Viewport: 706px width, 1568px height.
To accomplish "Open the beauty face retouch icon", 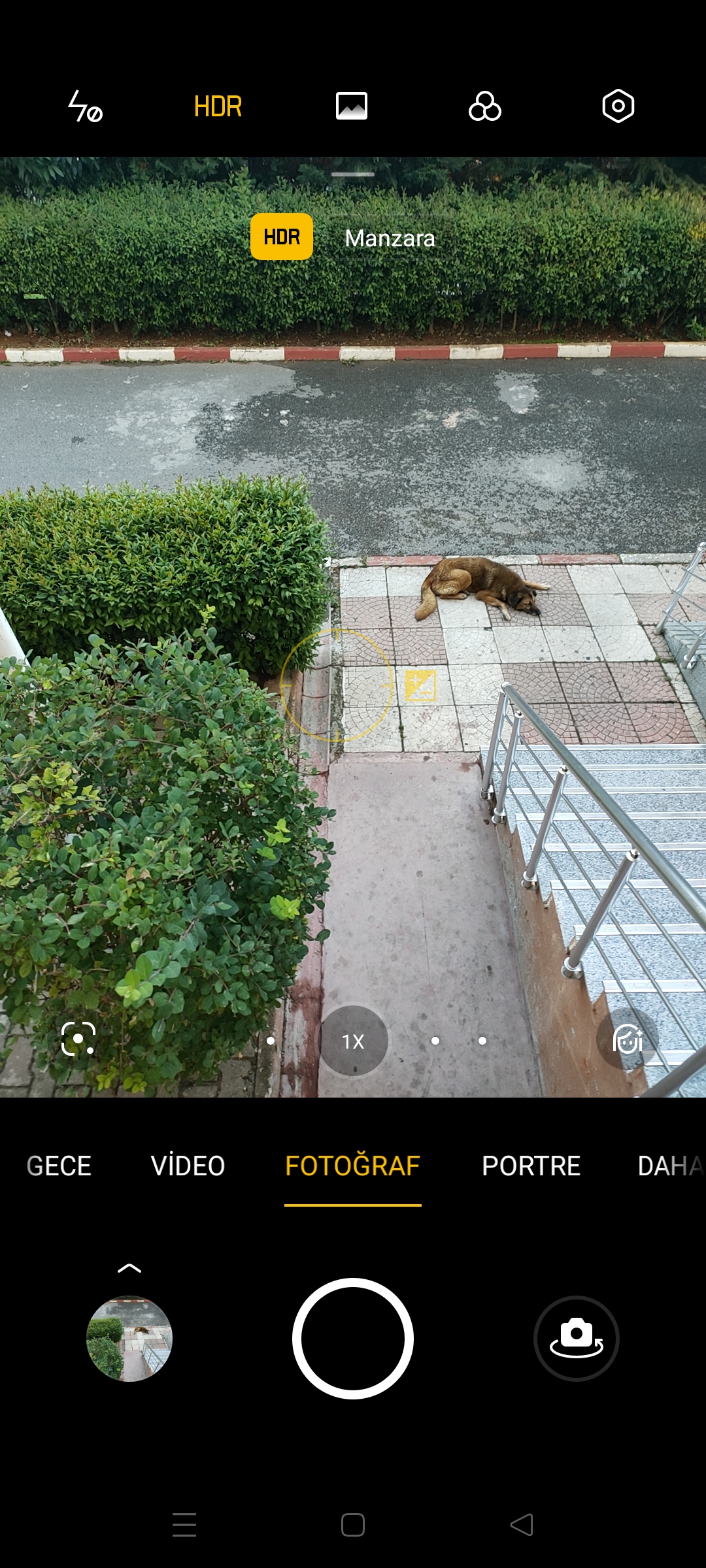I will 628,1039.
